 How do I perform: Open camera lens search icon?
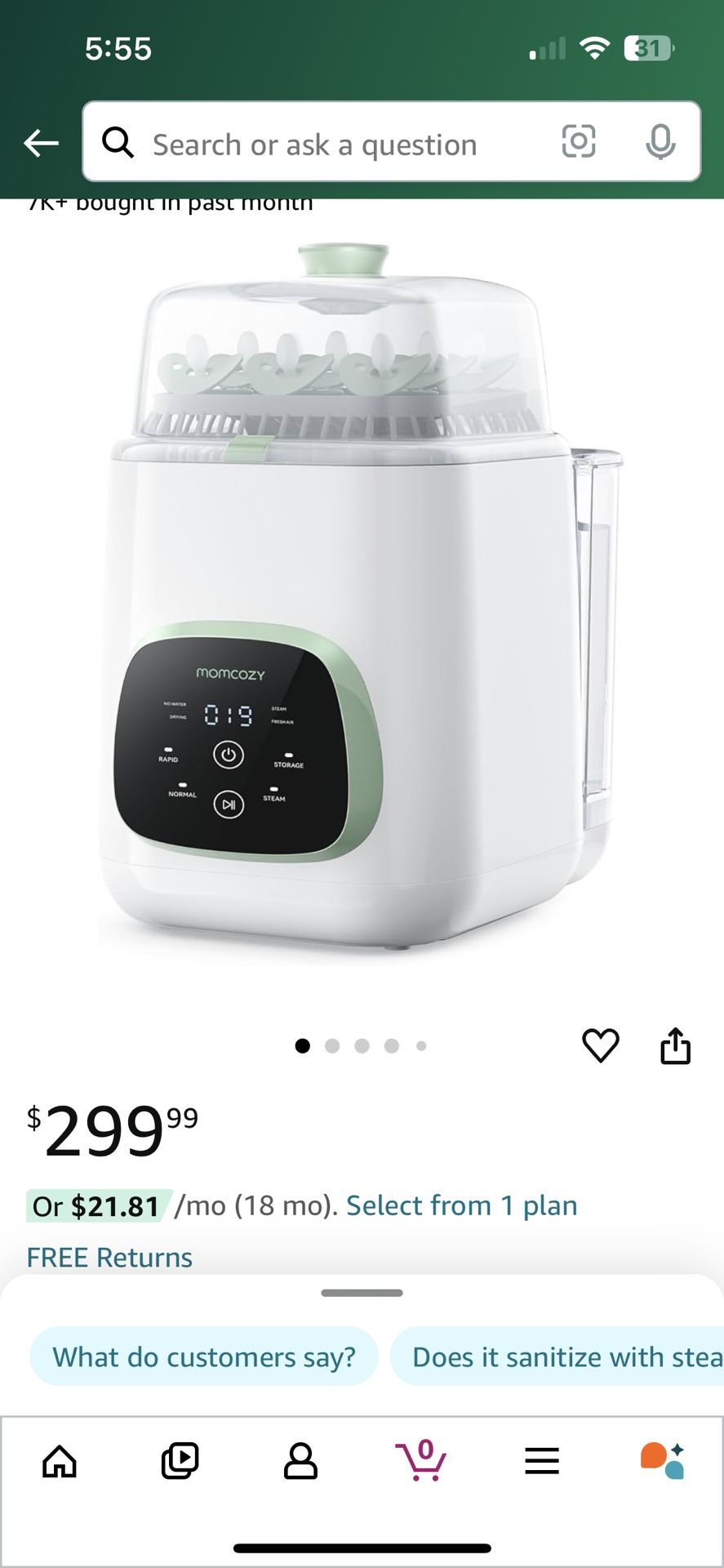click(x=578, y=142)
